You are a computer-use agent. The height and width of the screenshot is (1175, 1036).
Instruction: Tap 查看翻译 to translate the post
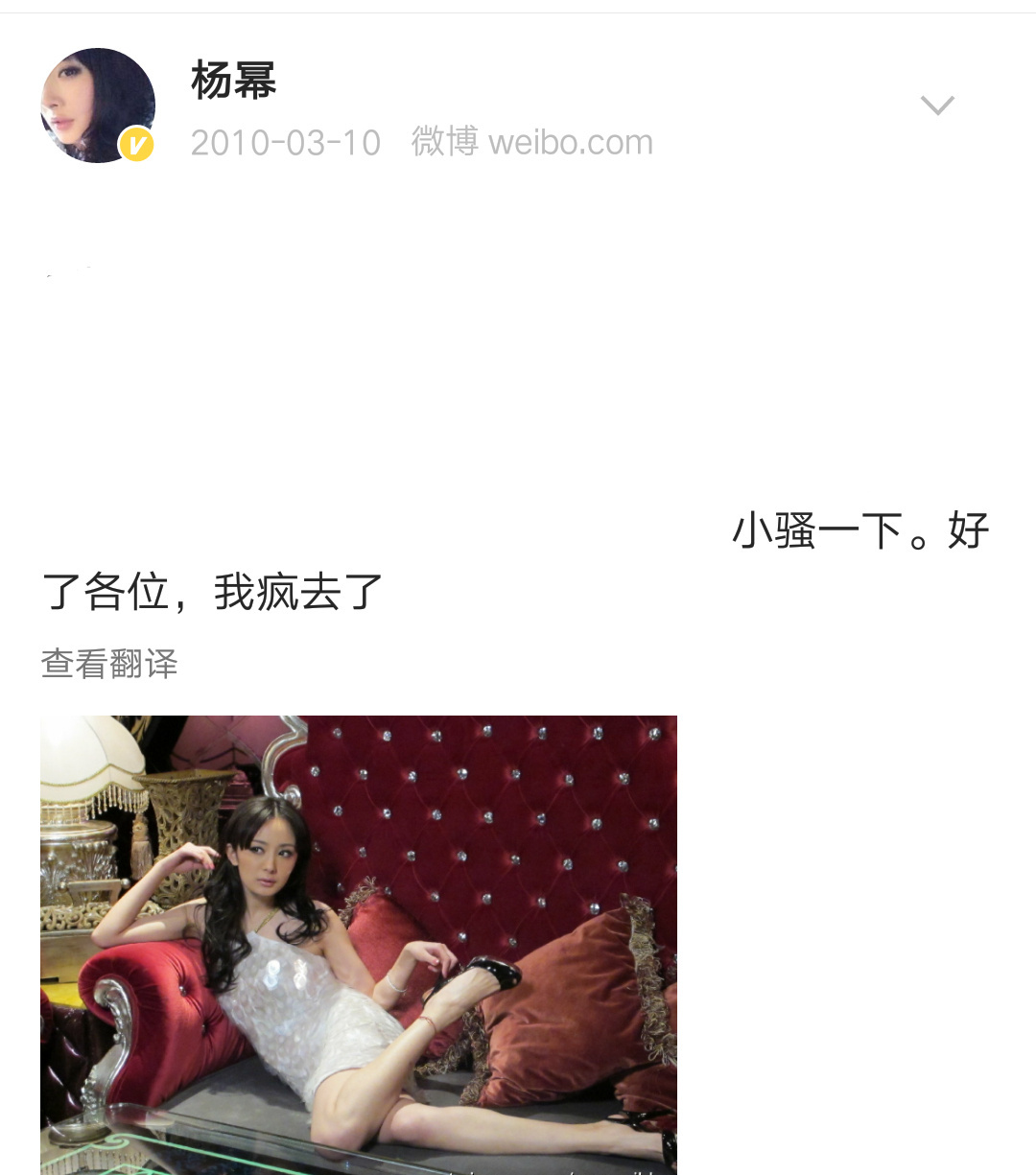pyautogui.click(x=109, y=664)
